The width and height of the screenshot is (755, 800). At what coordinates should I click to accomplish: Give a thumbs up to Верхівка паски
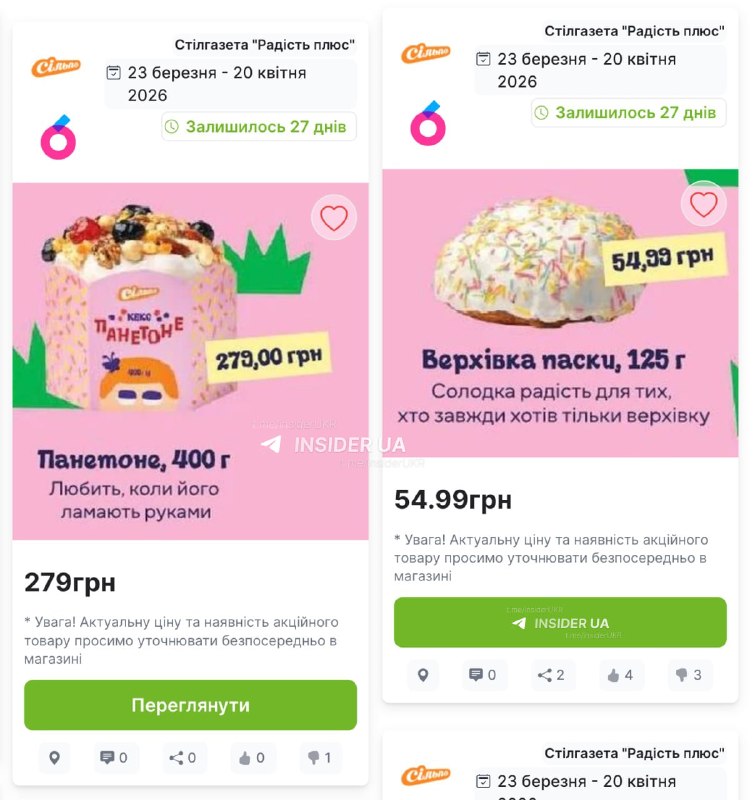coord(620,675)
